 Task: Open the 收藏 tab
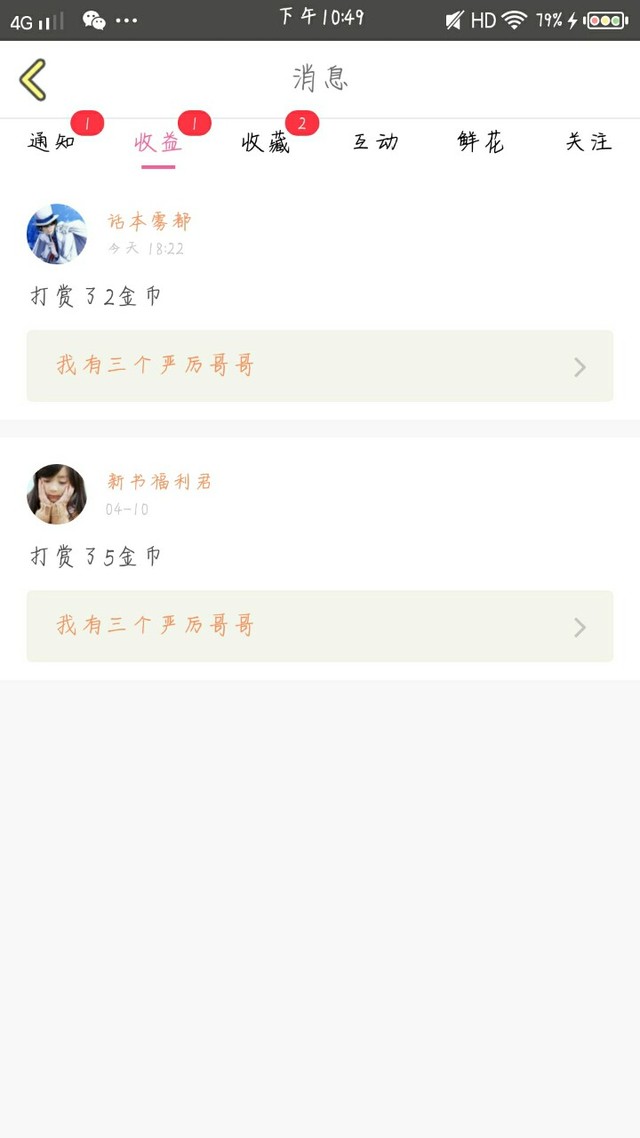266,142
